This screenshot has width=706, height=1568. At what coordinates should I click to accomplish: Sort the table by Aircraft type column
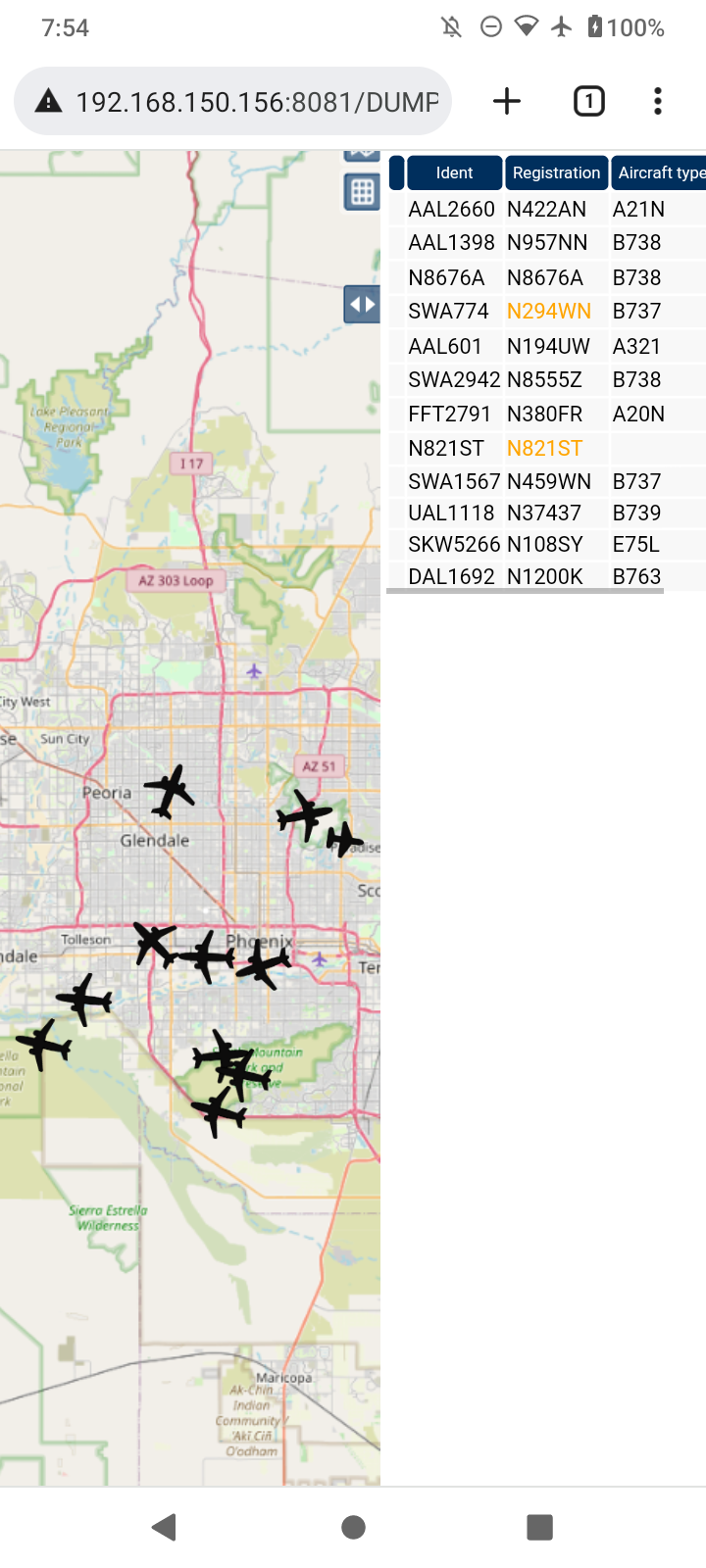(x=659, y=172)
